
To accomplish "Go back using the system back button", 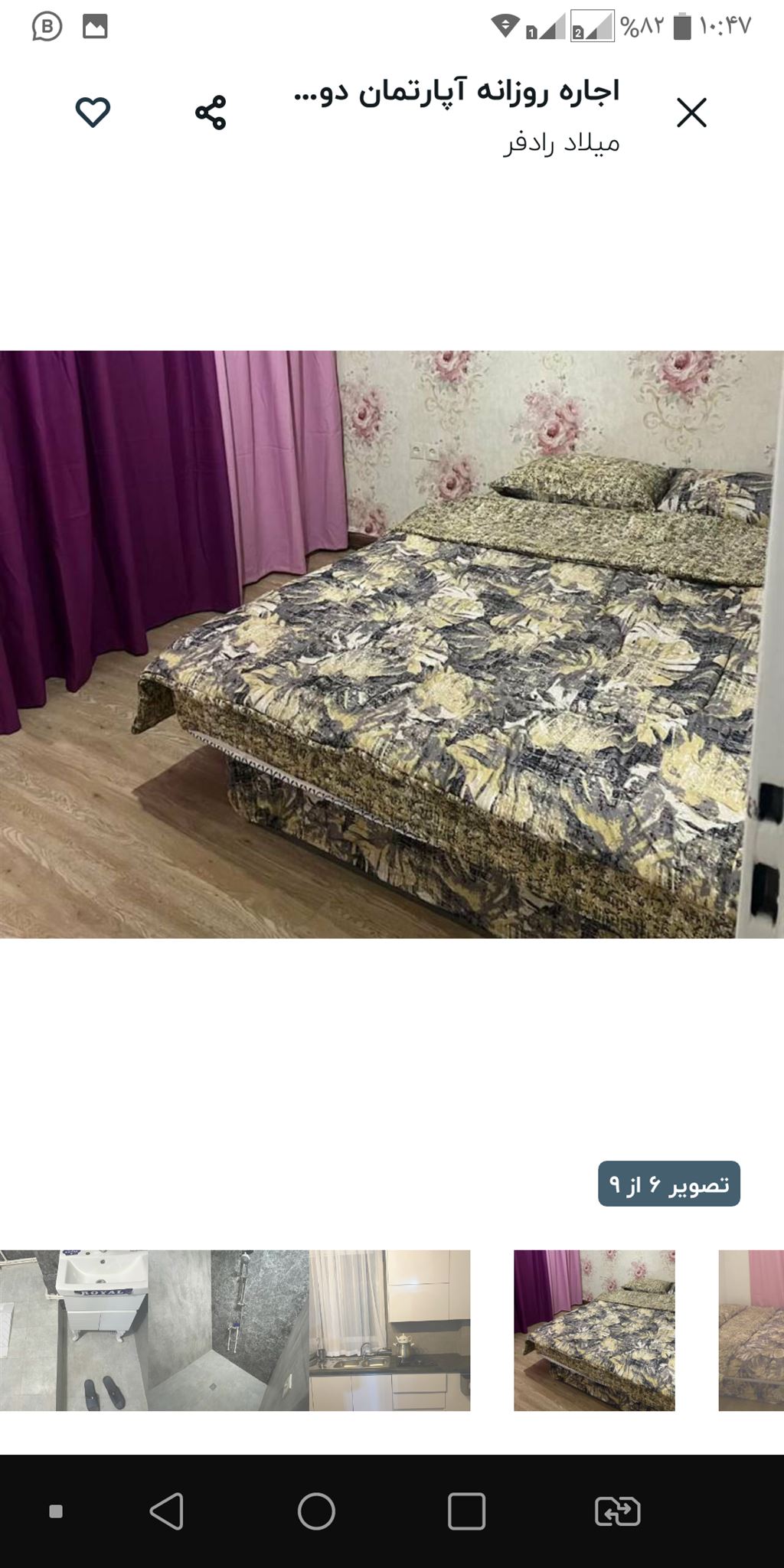I will pos(166,1511).
